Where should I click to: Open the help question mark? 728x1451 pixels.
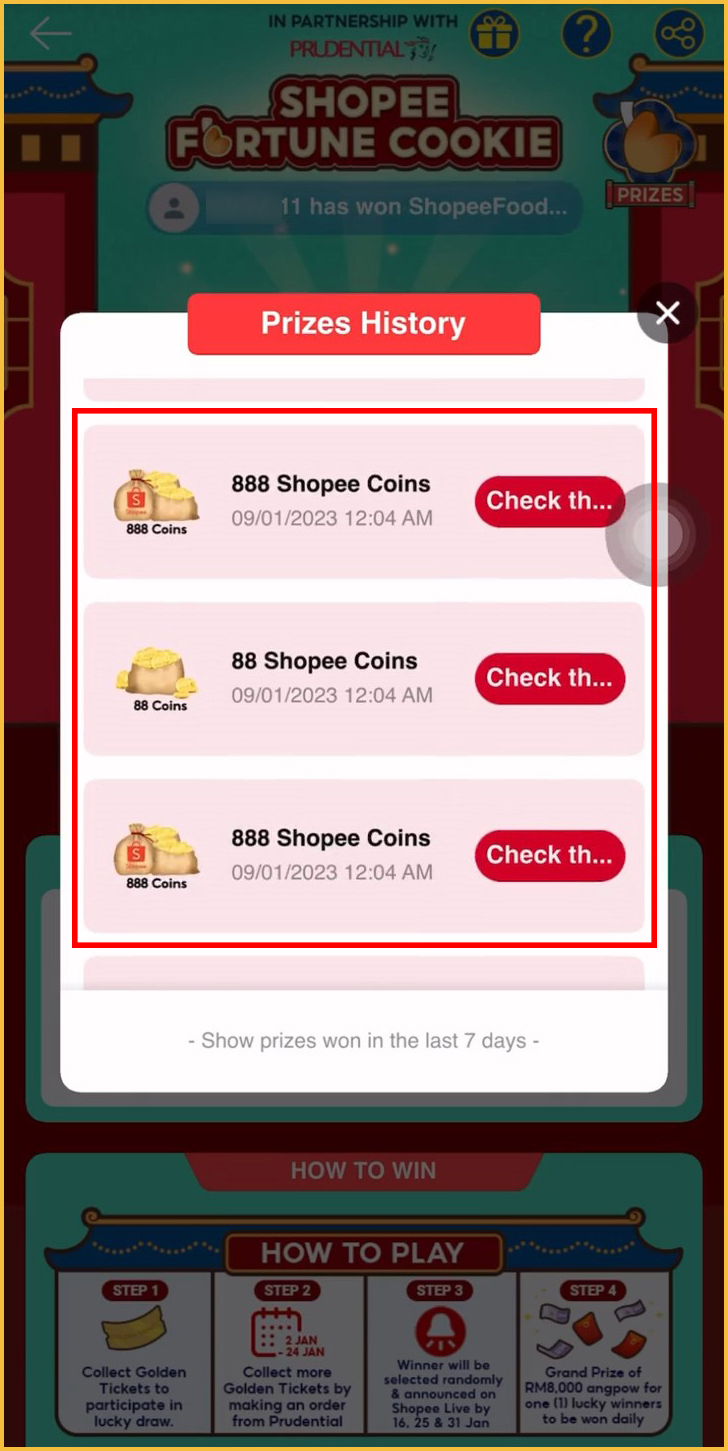click(586, 35)
